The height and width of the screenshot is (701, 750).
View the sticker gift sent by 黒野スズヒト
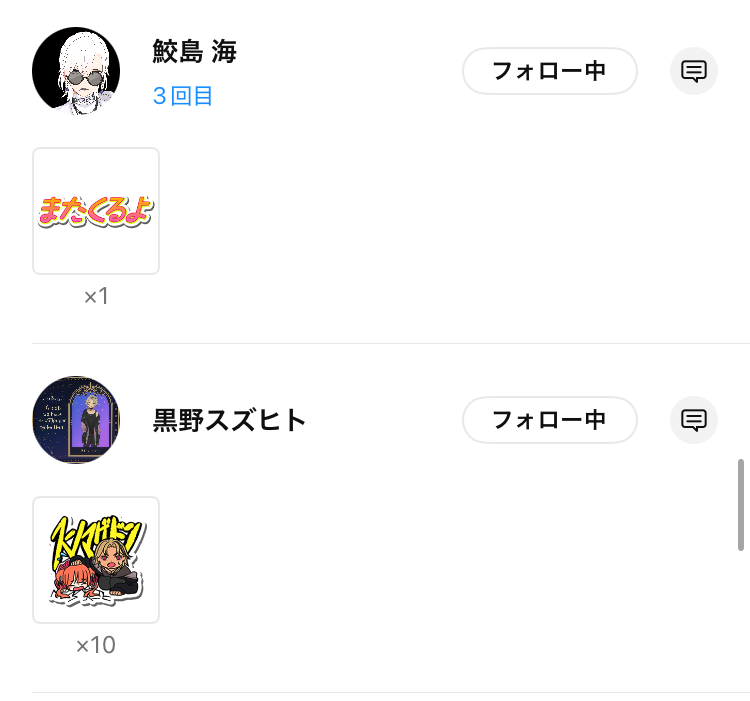tap(96, 560)
